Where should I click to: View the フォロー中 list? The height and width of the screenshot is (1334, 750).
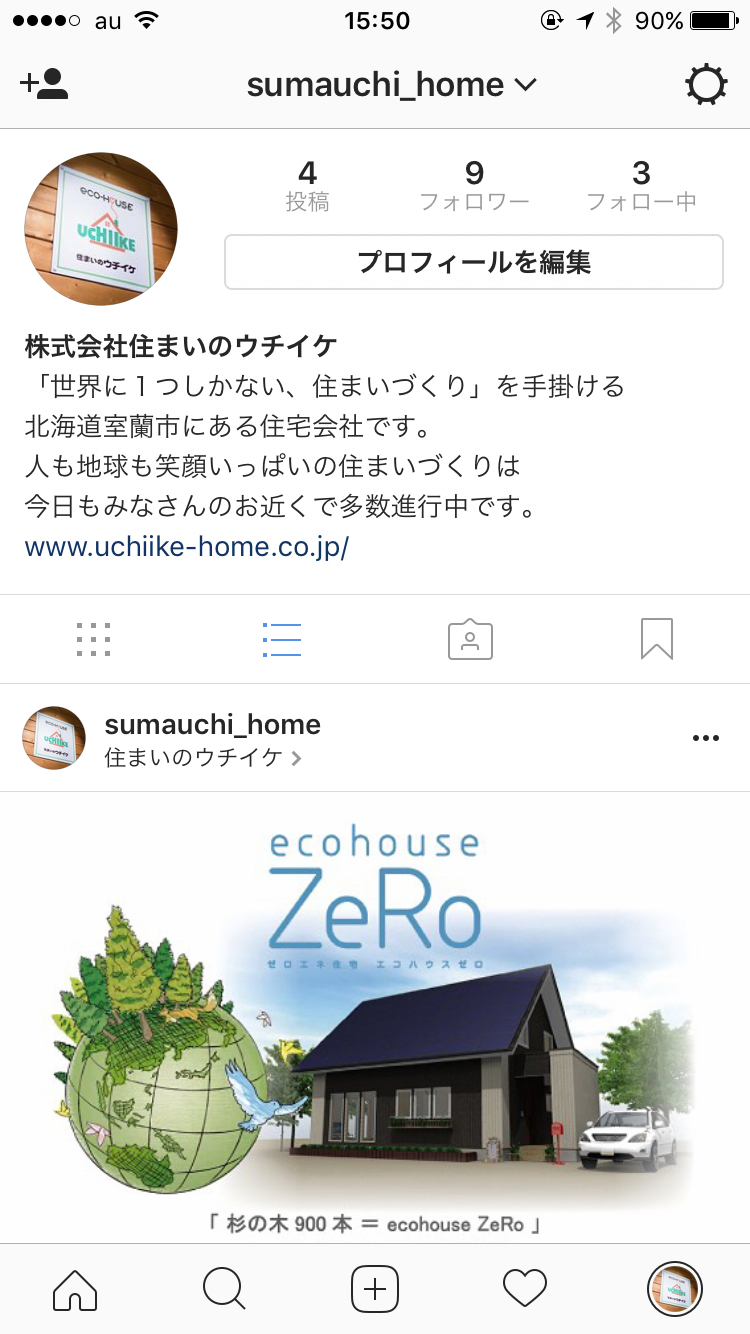click(641, 186)
